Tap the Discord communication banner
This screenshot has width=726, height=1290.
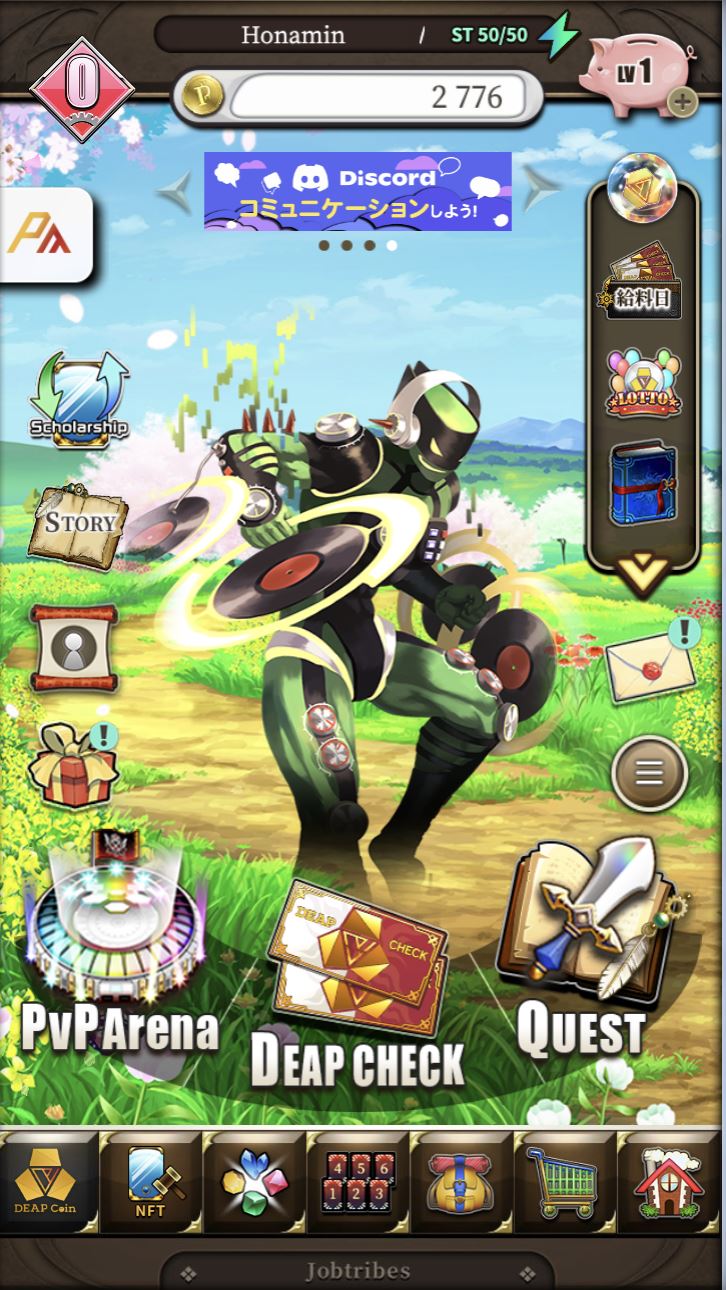pyautogui.click(x=358, y=191)
